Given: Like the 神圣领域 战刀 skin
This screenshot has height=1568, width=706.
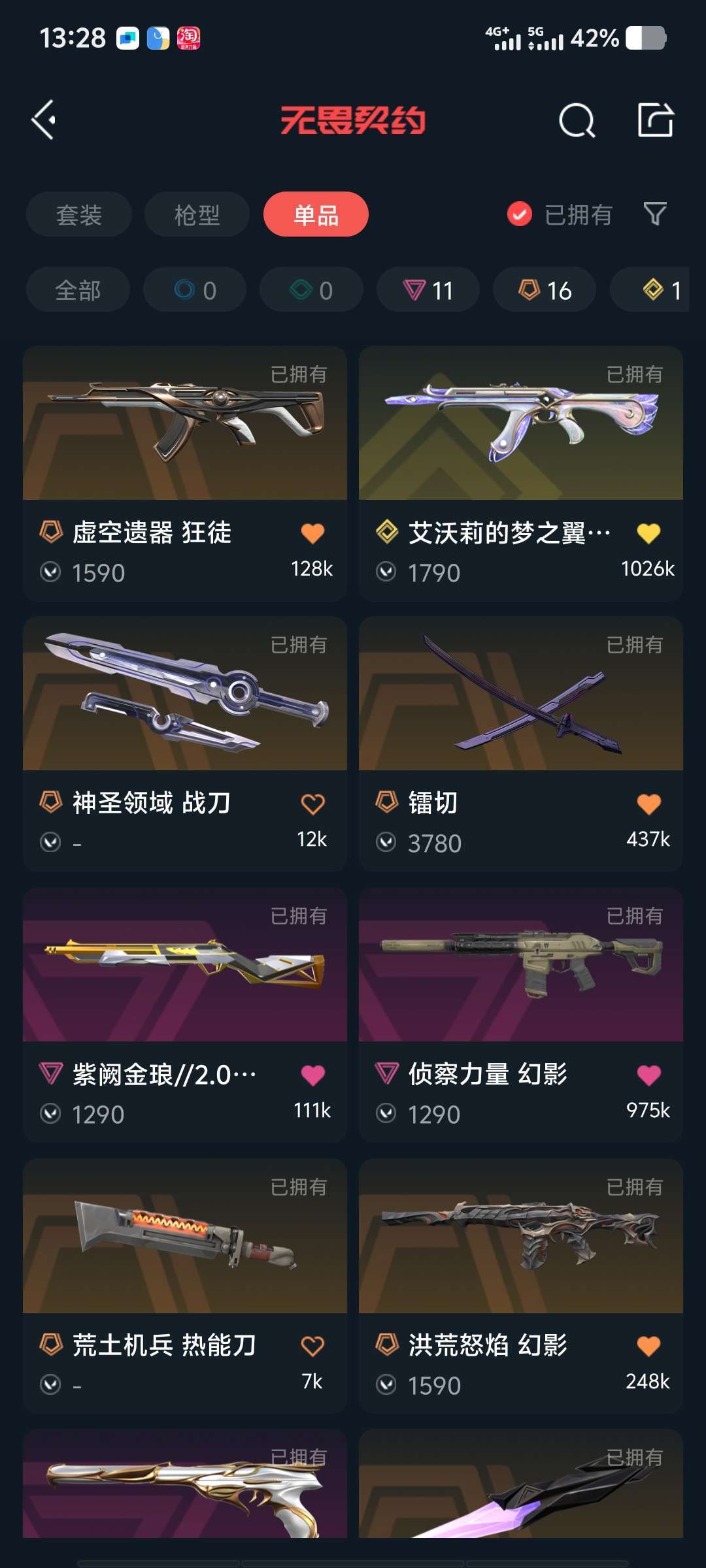Looking at the screenshot, I should [x=312, y=804].
